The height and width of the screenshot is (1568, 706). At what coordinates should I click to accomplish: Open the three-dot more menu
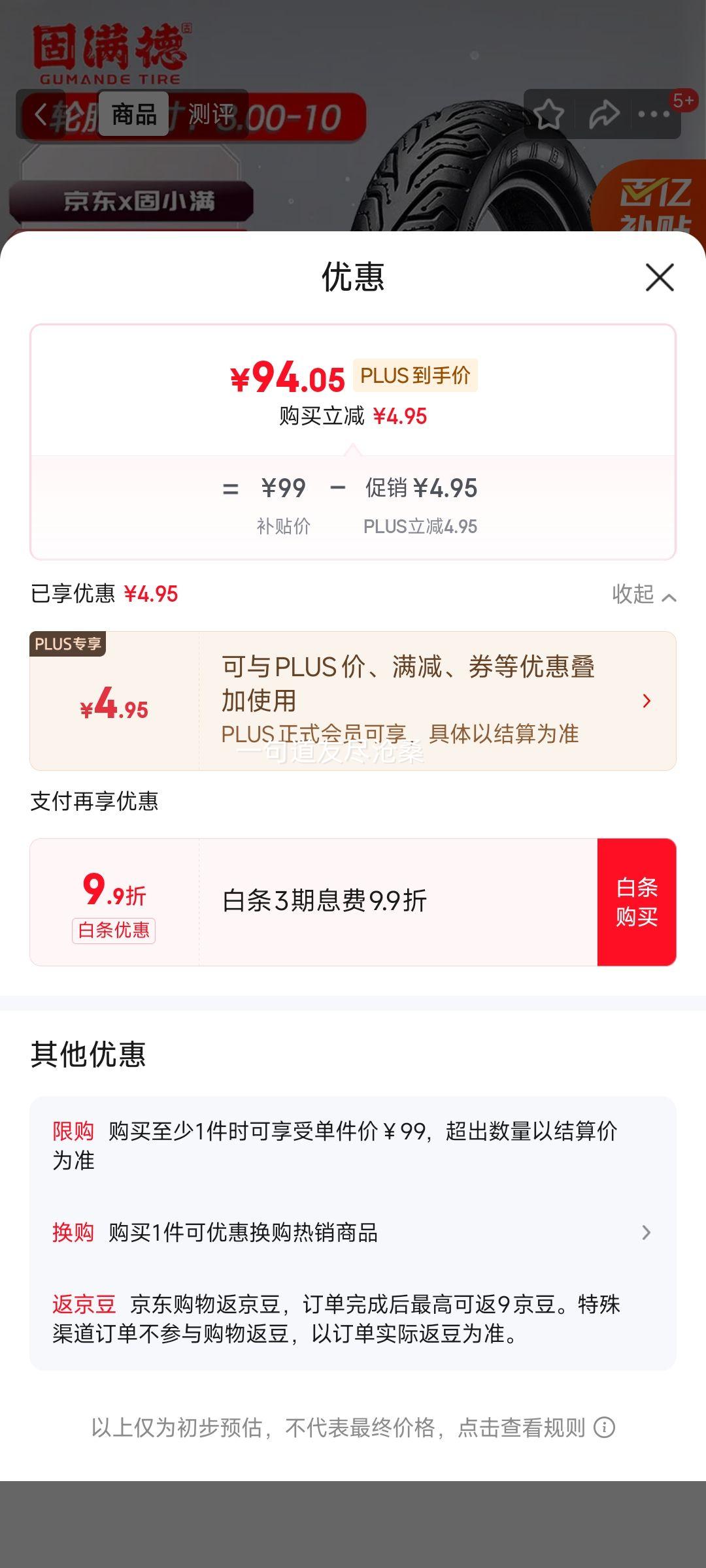654,114
